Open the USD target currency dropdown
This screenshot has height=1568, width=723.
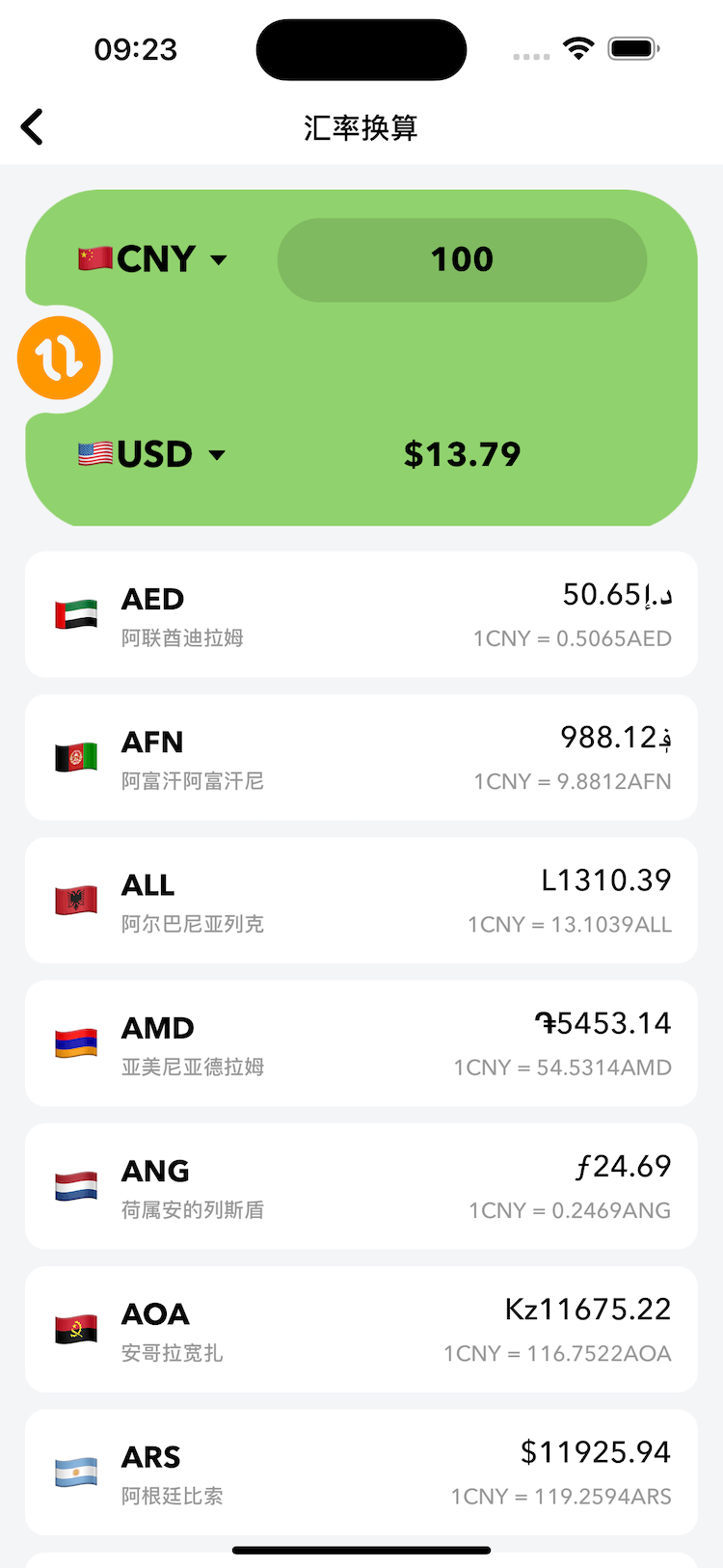(152, 454)
